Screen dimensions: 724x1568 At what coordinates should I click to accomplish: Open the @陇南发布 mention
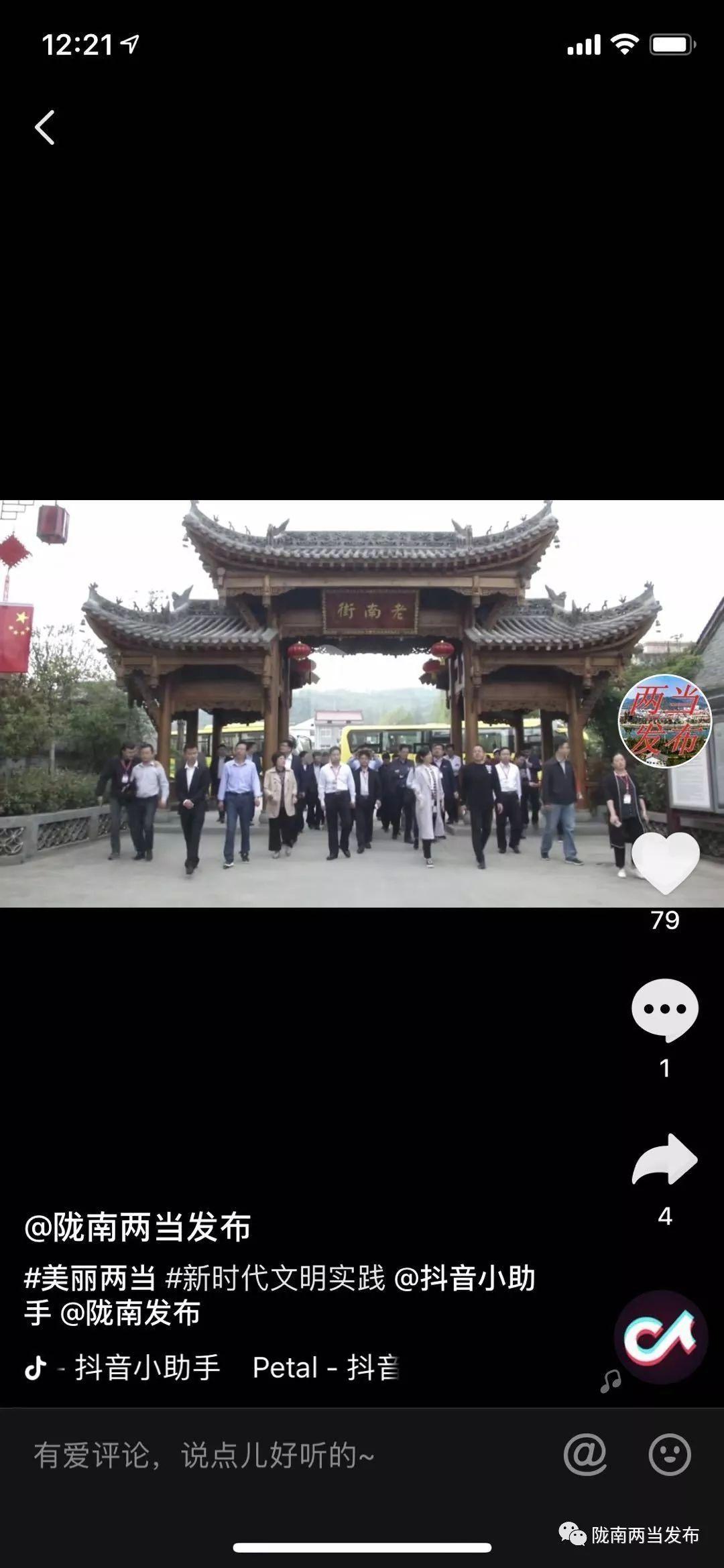pyautogui.click(x=130, y=1313)
